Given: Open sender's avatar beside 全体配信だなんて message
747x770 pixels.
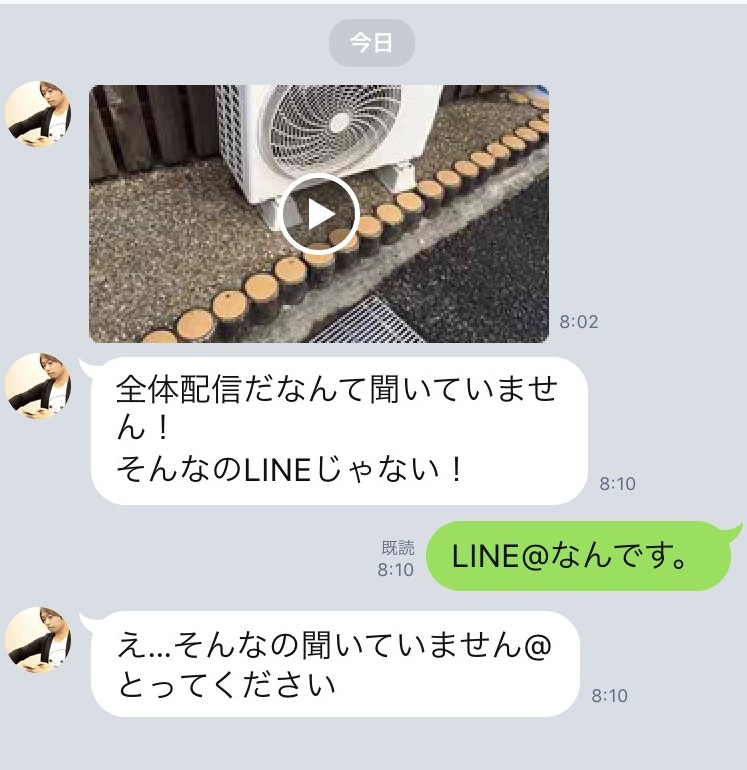Looking at the screenshot, I should pyautogui.click(x=38, y=386).
